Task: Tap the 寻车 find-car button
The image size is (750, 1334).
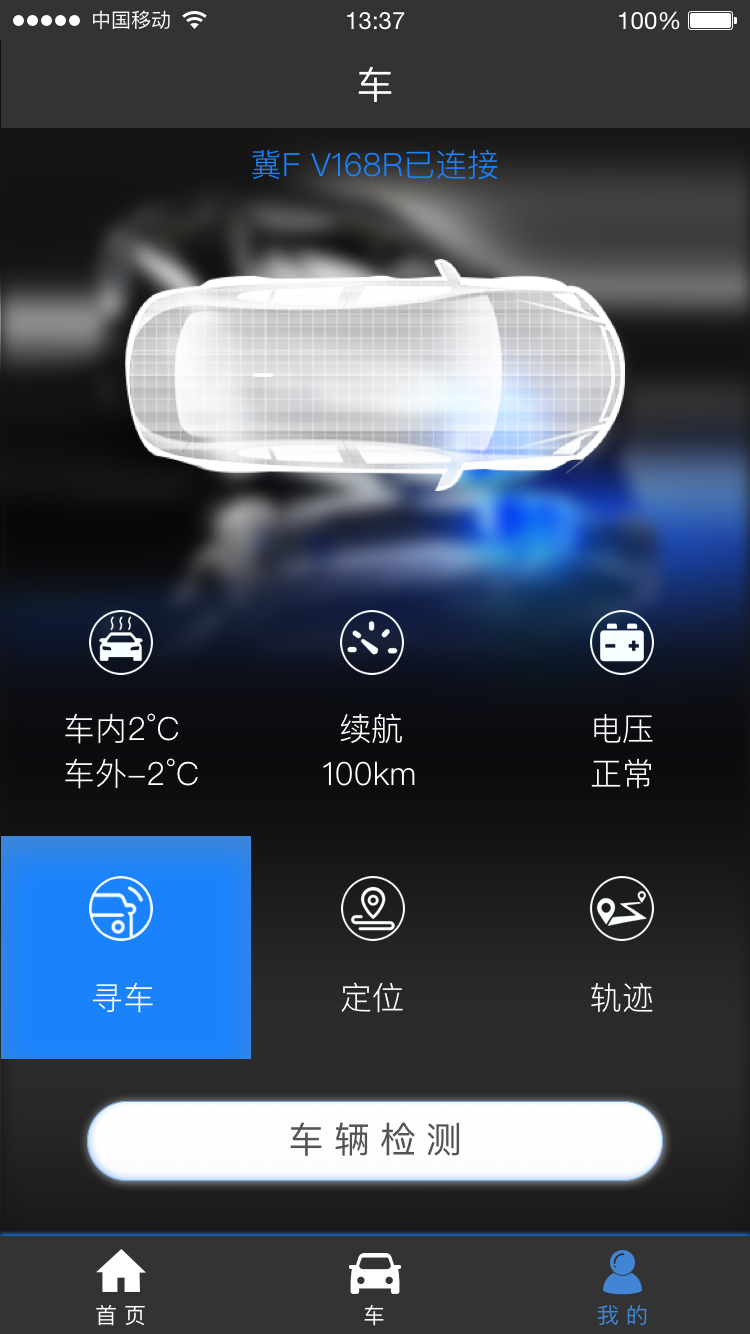Action: [x=125, y=946]
